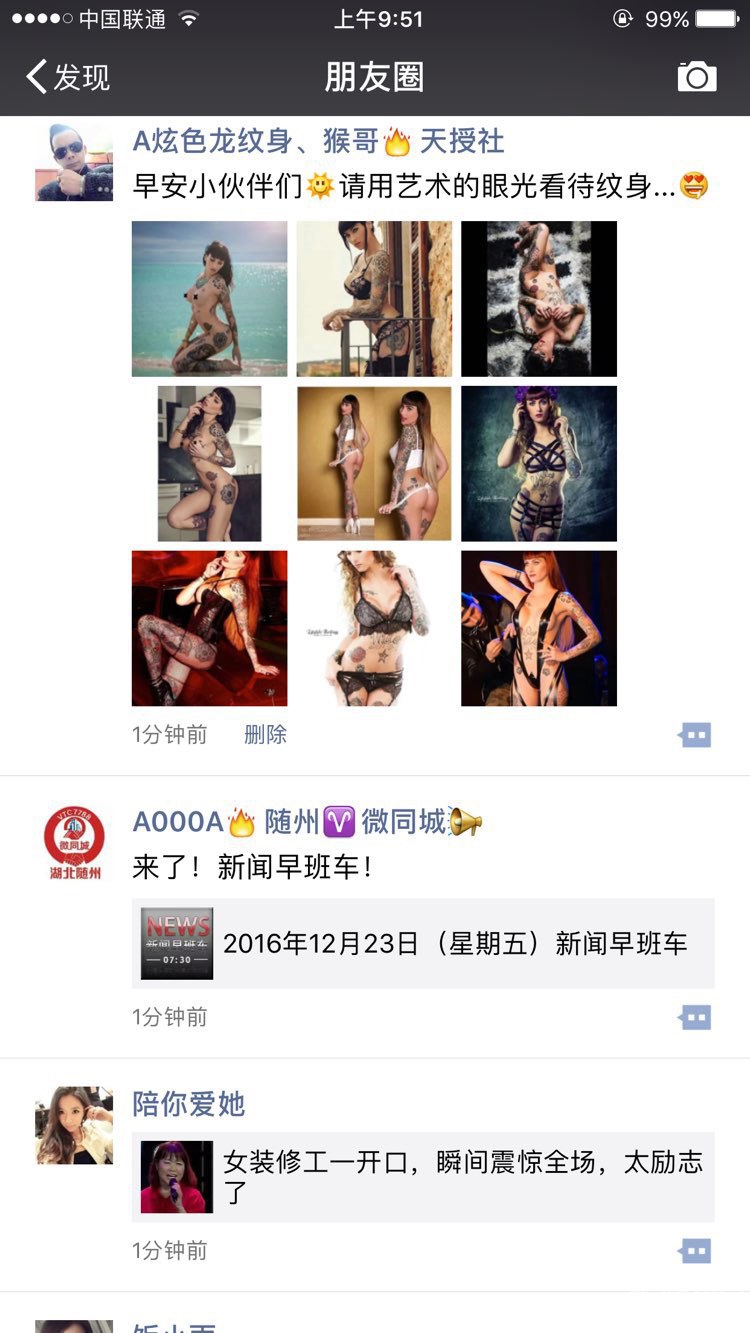The image size is (750, 1333).
Task: Delete the tattoo post via 删除
Action: pyautogui.click(x=265, y=735)
